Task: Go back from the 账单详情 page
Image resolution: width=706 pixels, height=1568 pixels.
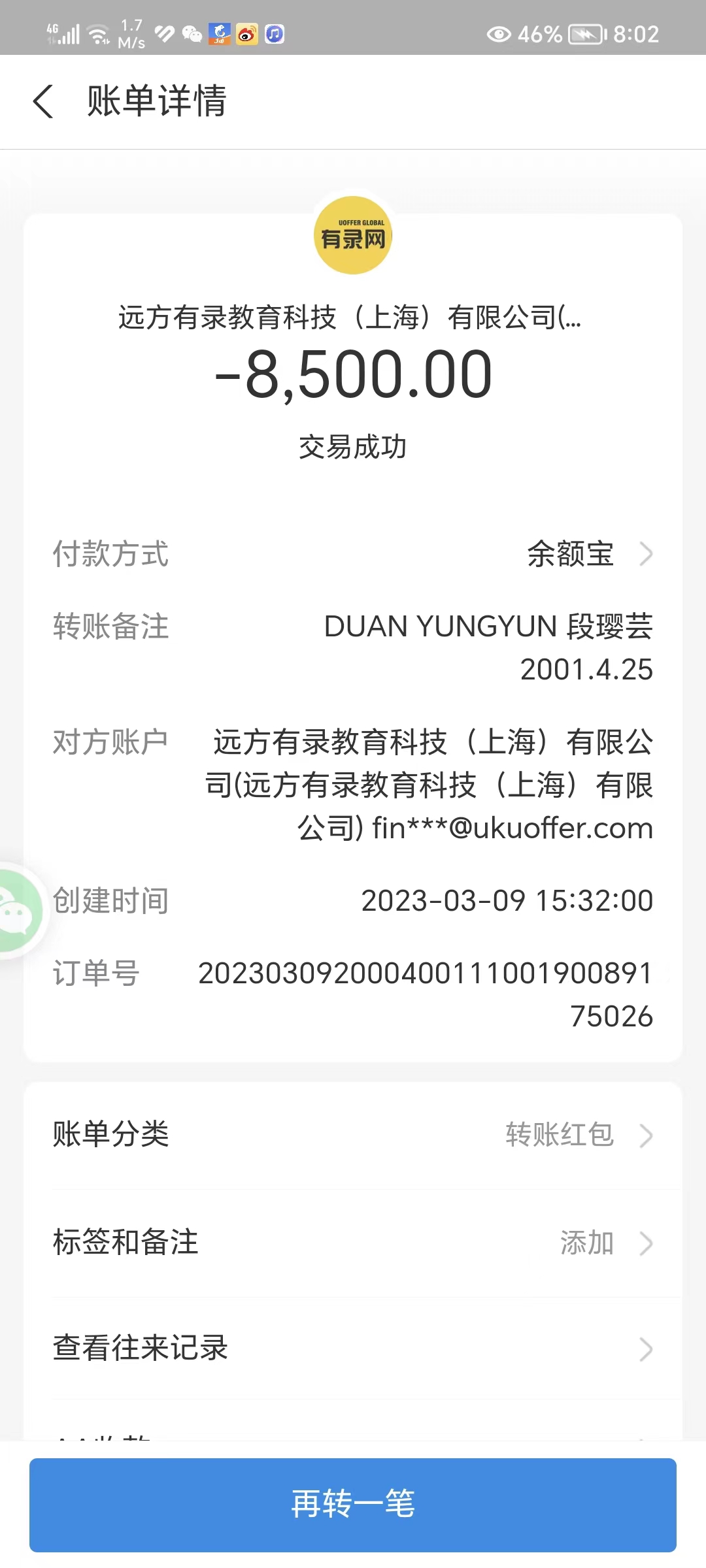Action: [x=43, y=102]
